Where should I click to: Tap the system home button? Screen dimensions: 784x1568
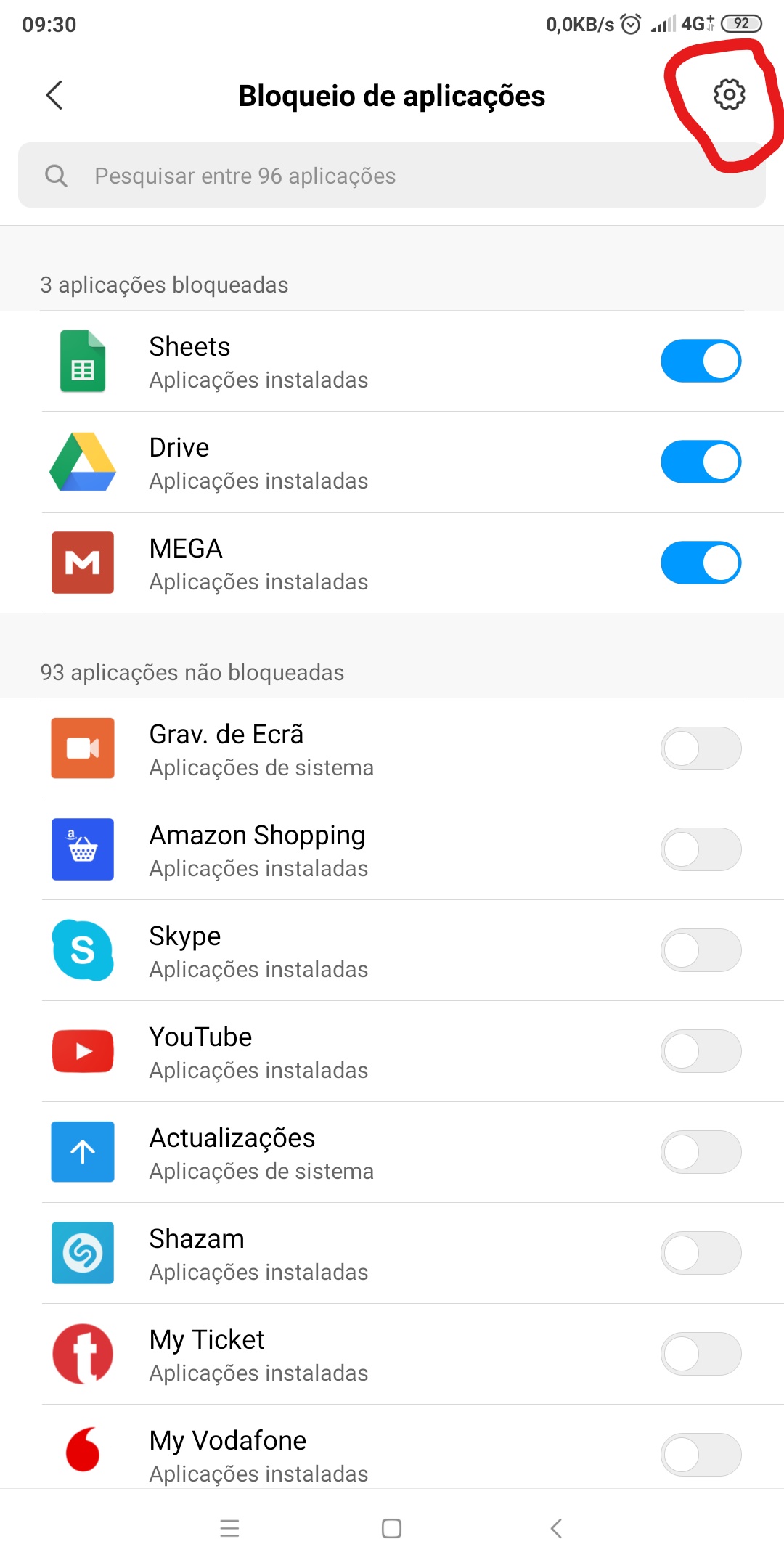coord(391,1528)
